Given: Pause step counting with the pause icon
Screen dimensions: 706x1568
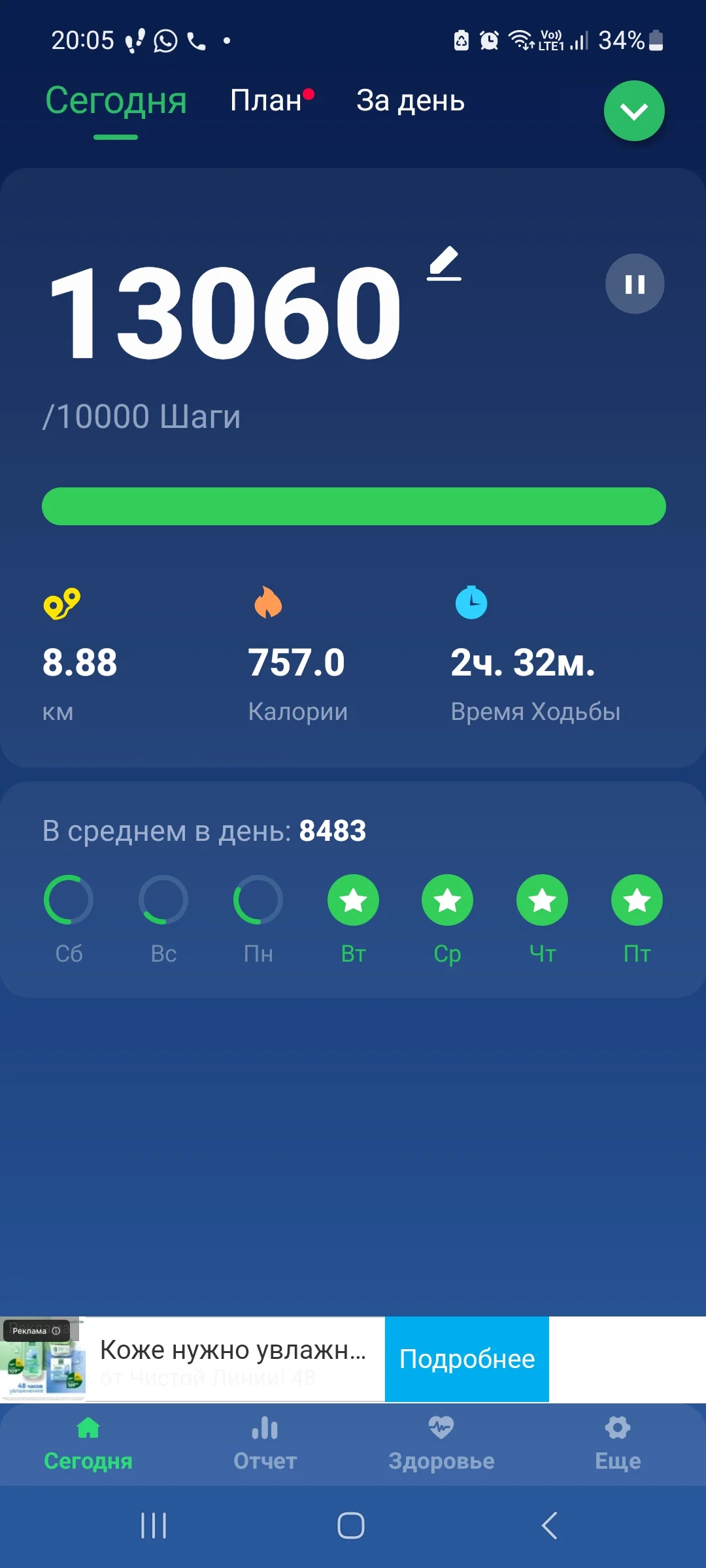Looking at the screenshot, I should point(633,284).
